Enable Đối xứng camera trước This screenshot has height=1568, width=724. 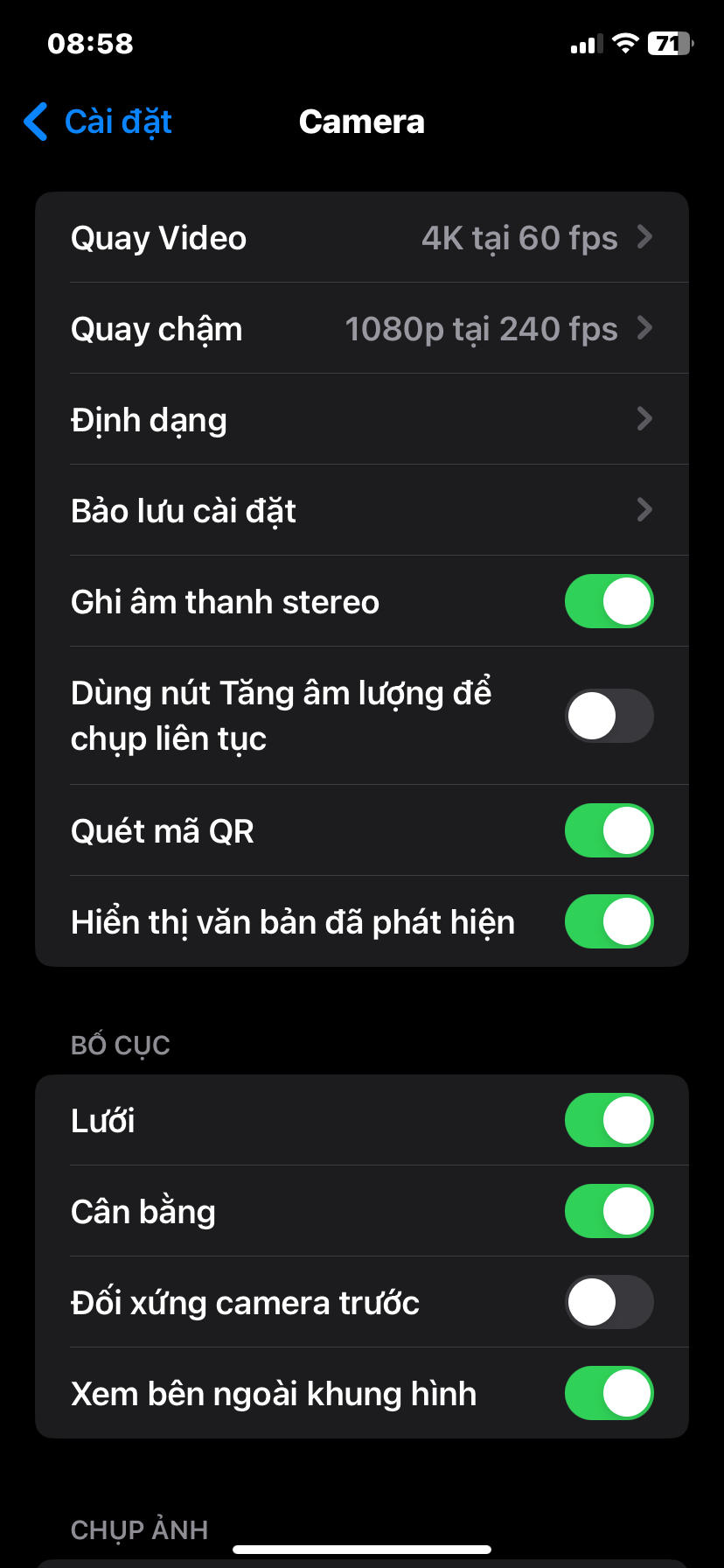click(x=609, y=1302)
